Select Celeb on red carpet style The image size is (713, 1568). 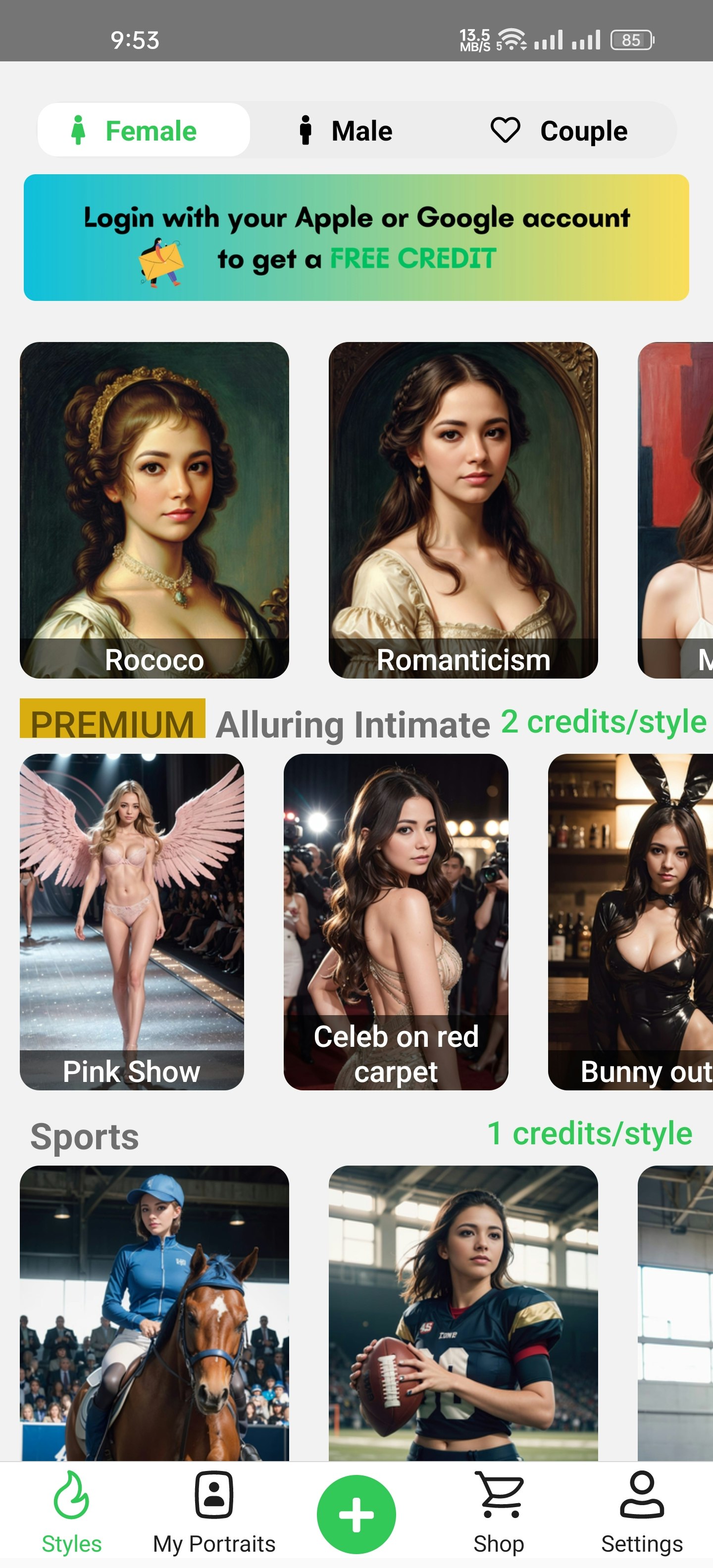[396, 921]
